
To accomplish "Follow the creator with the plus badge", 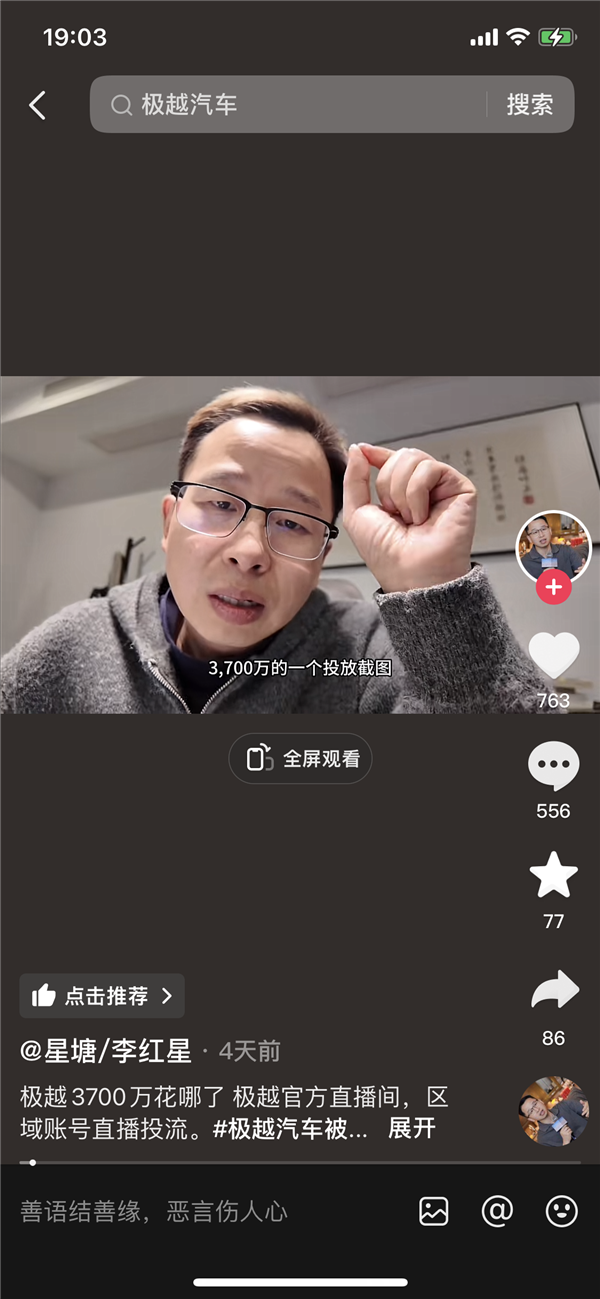I will tap(553, 588).
